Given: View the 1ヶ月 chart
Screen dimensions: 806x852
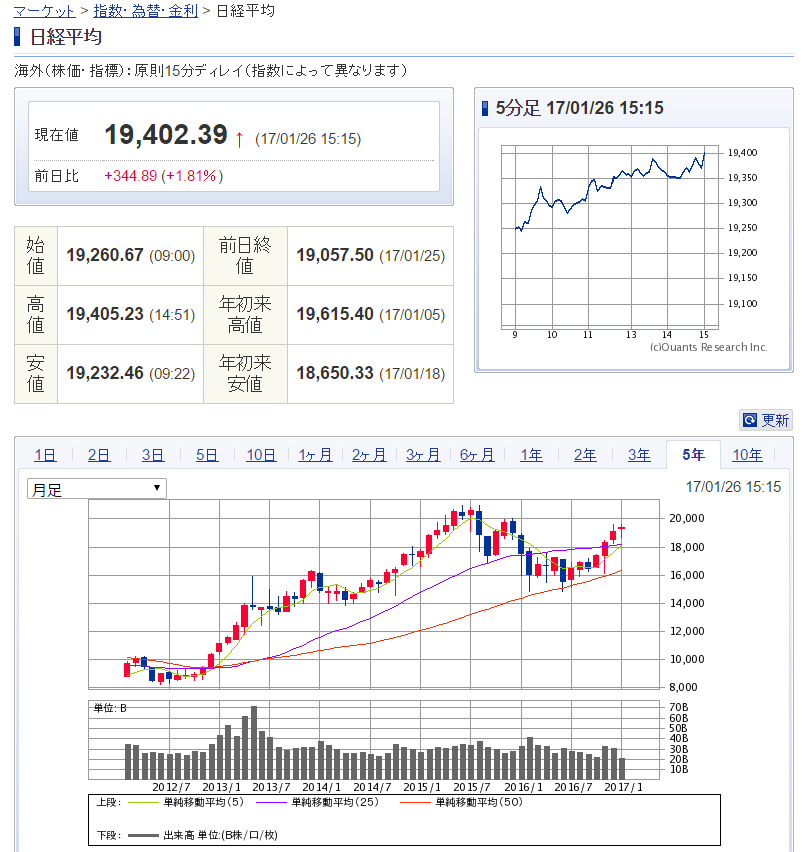Looking at the screenshot, I should (x=315, y=455).
